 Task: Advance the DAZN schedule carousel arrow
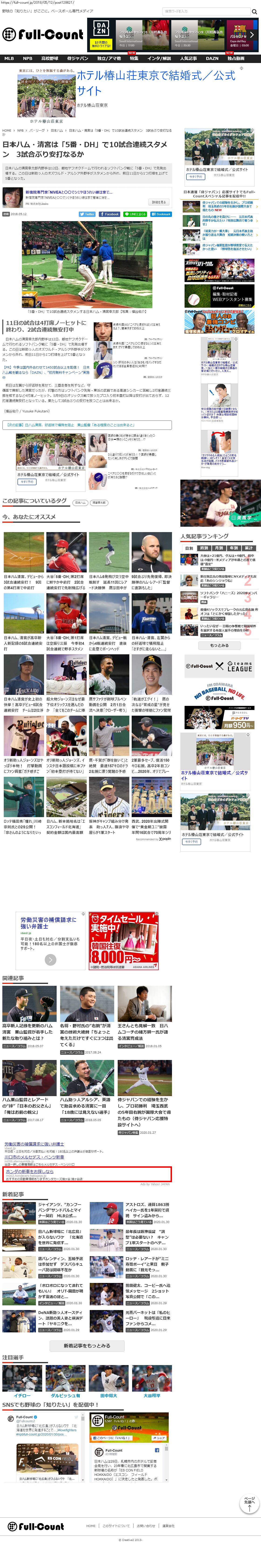point(252,35)
